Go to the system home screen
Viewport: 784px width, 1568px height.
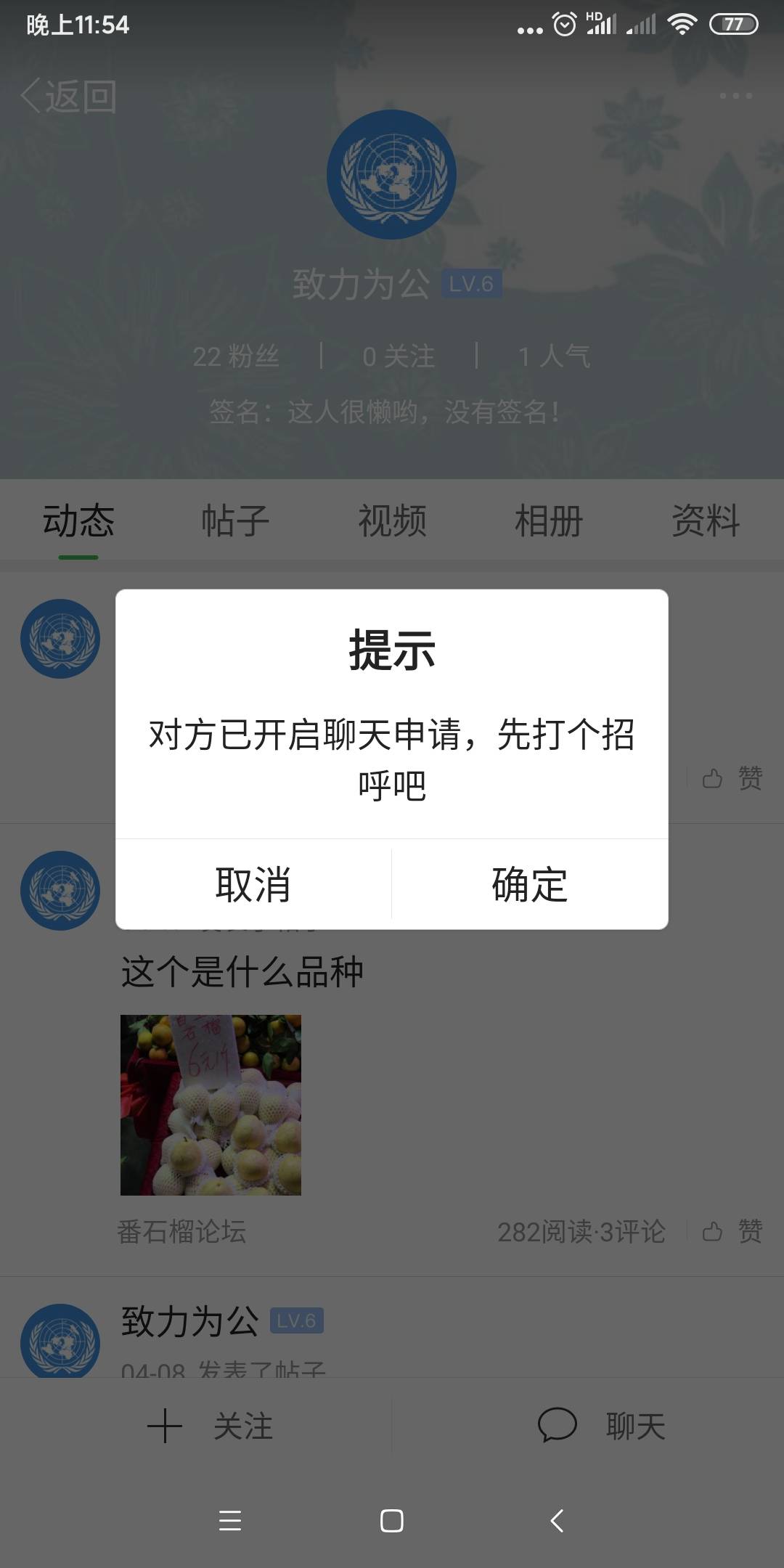pyautogui.click(x=392, y=1520)
